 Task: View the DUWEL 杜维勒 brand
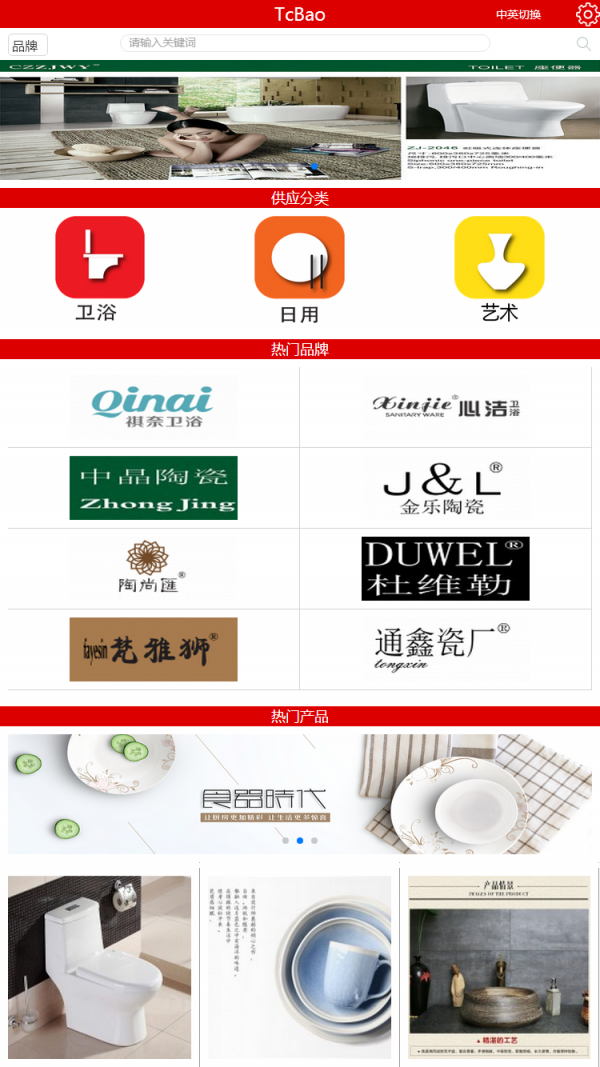[x=446, y=568]
